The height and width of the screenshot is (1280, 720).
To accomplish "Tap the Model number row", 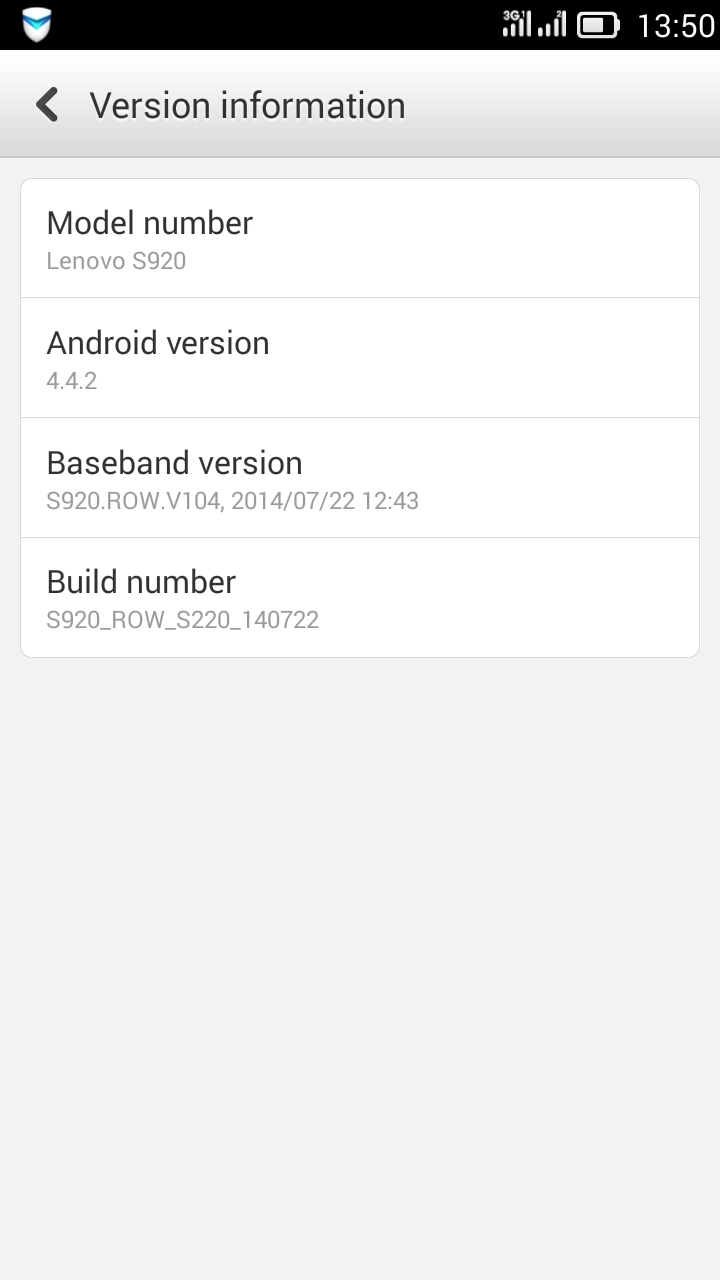I will (x=360, y=238).
